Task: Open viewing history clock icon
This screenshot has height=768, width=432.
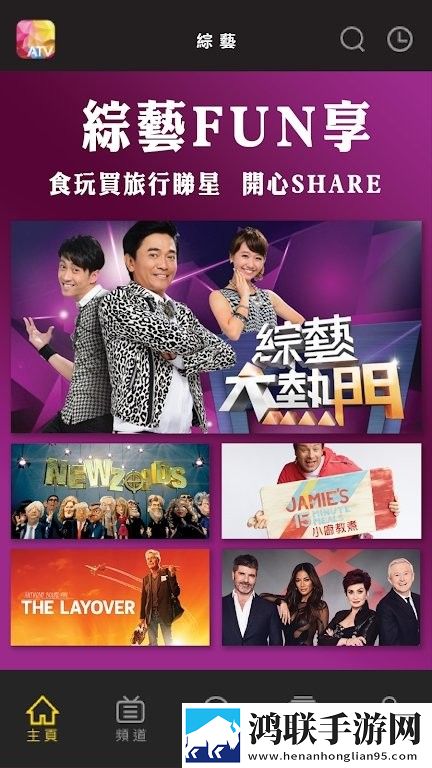Action: tap(400, 39)
